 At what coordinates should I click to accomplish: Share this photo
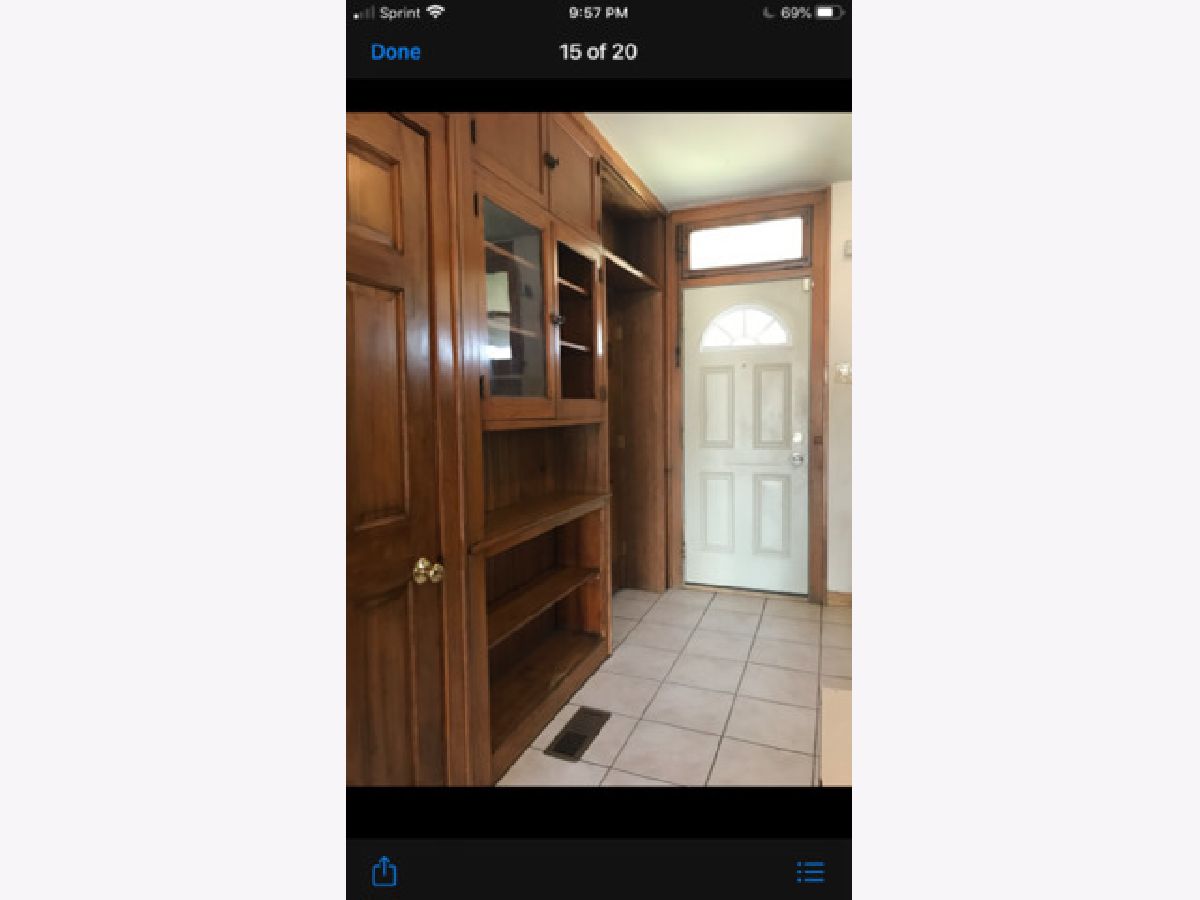click(384, 871)
